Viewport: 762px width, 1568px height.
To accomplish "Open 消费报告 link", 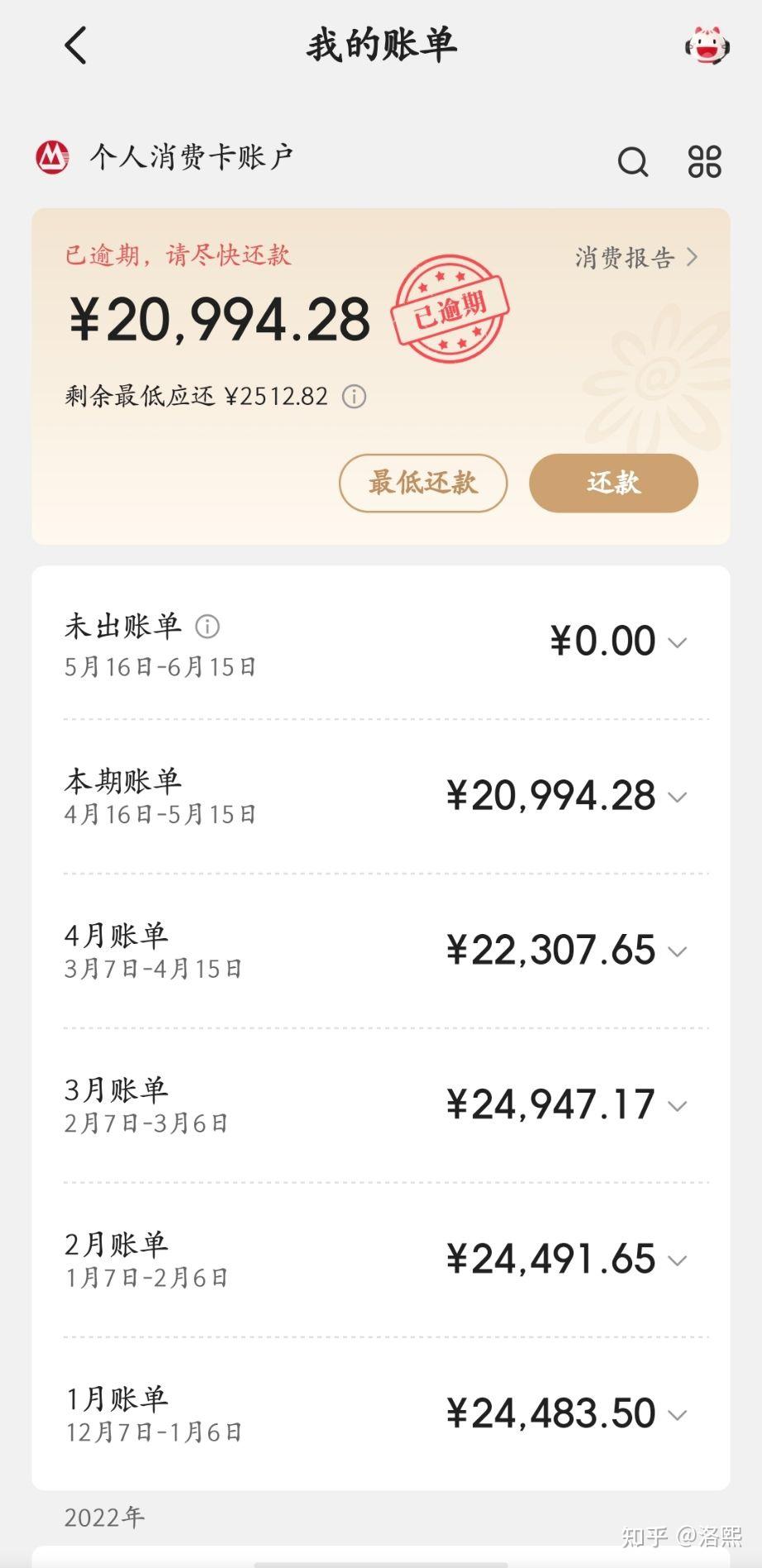I will point(636,258).
